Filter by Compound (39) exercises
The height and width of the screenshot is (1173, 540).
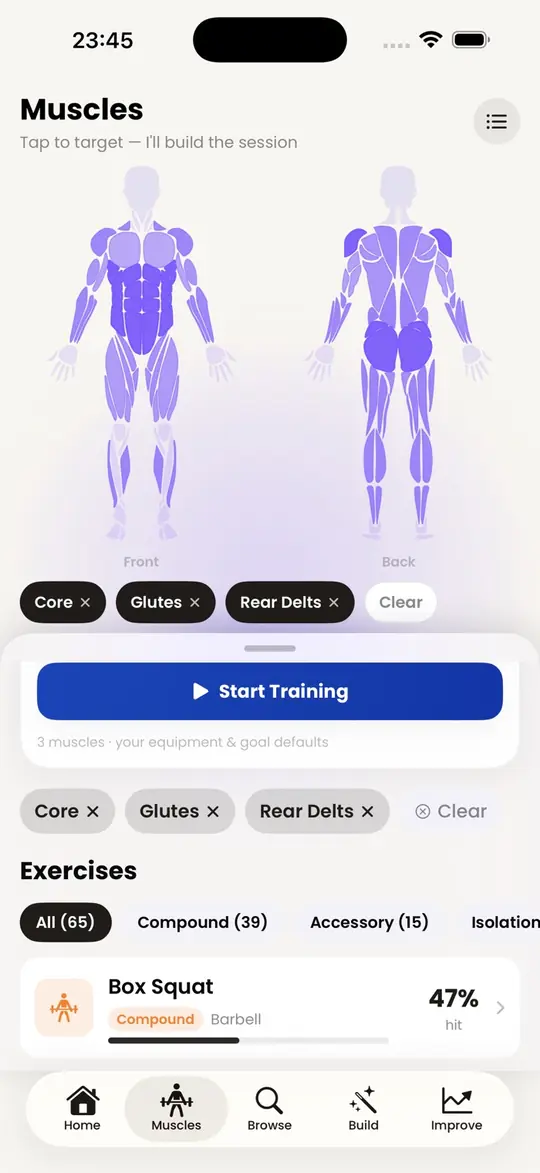pyautogui.click(x=203, y=922)
